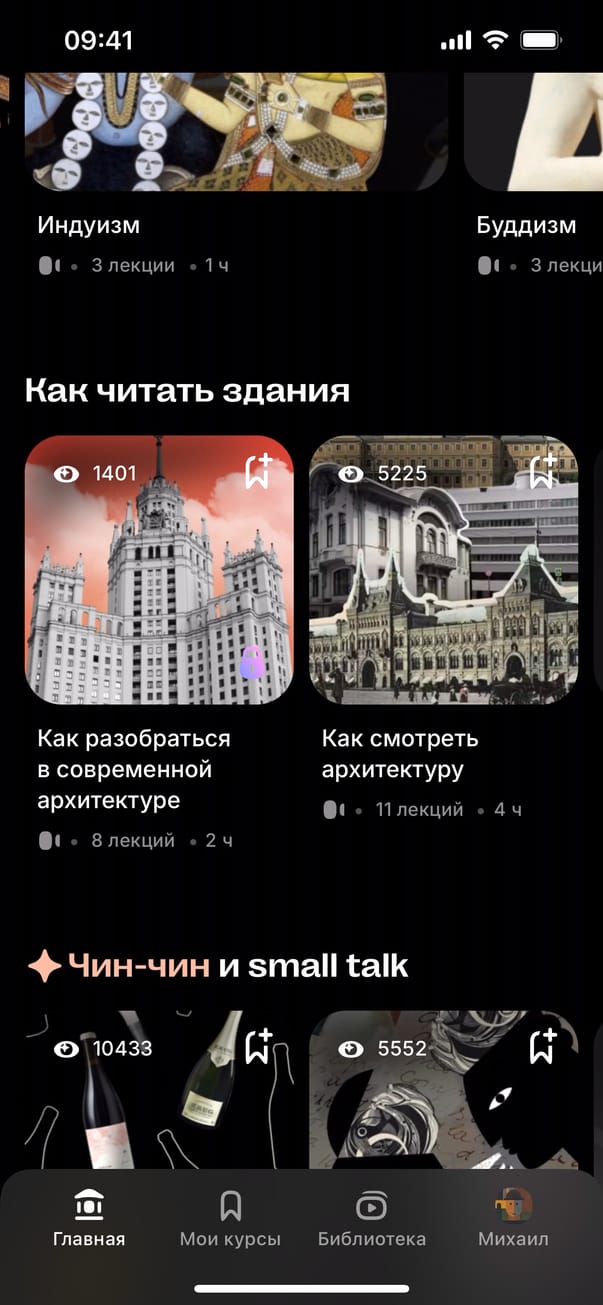Open the Михаил profile tab
This screenshot has width=603, height=1305.
(513, 1219)
